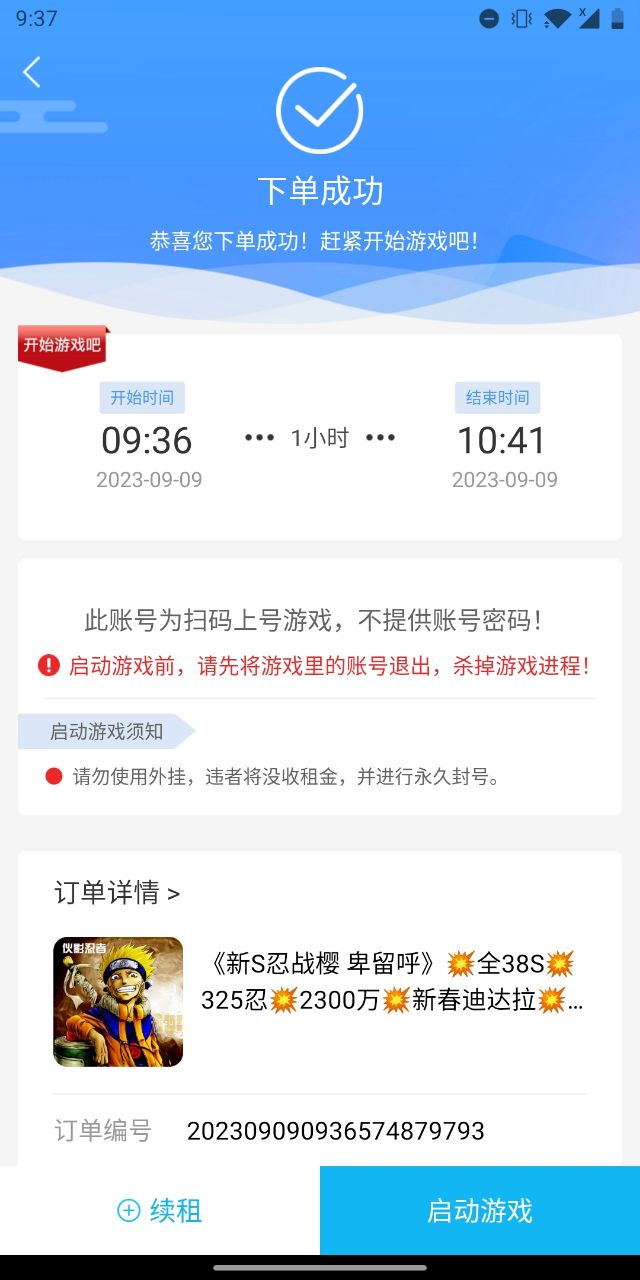This screenshot has width=640, height=1280.
Task: Go back using the top-left arrow
Action: [32, 72]
